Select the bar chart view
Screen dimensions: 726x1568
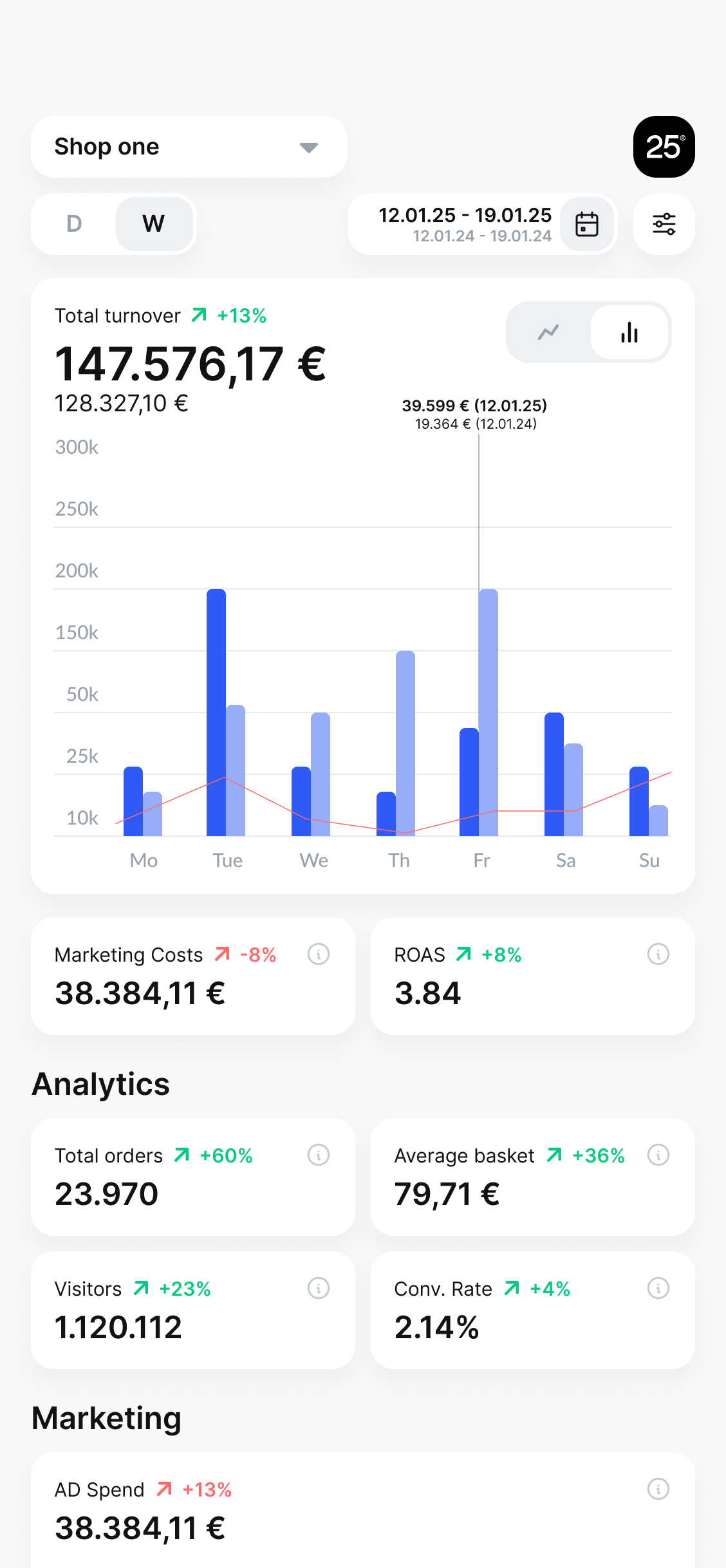[x=629, y=332]
